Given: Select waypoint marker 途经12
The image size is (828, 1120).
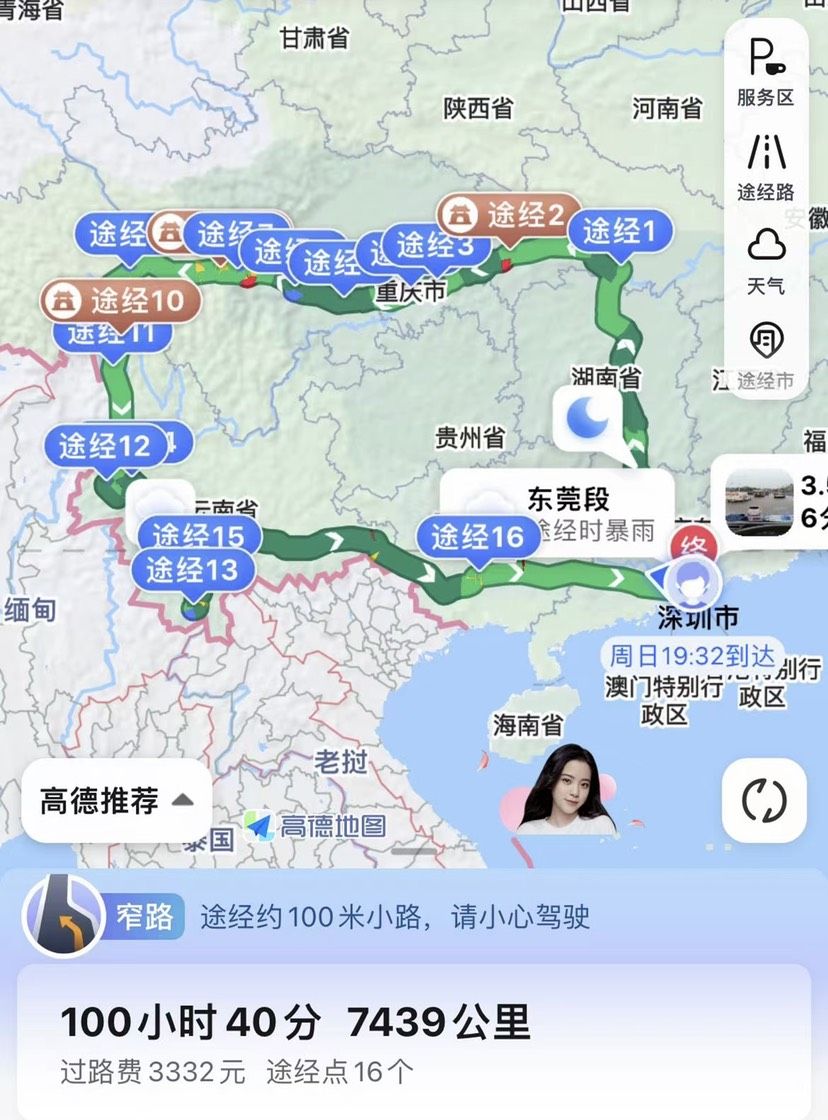Looking at the screenshot, I should pos(104,446).
